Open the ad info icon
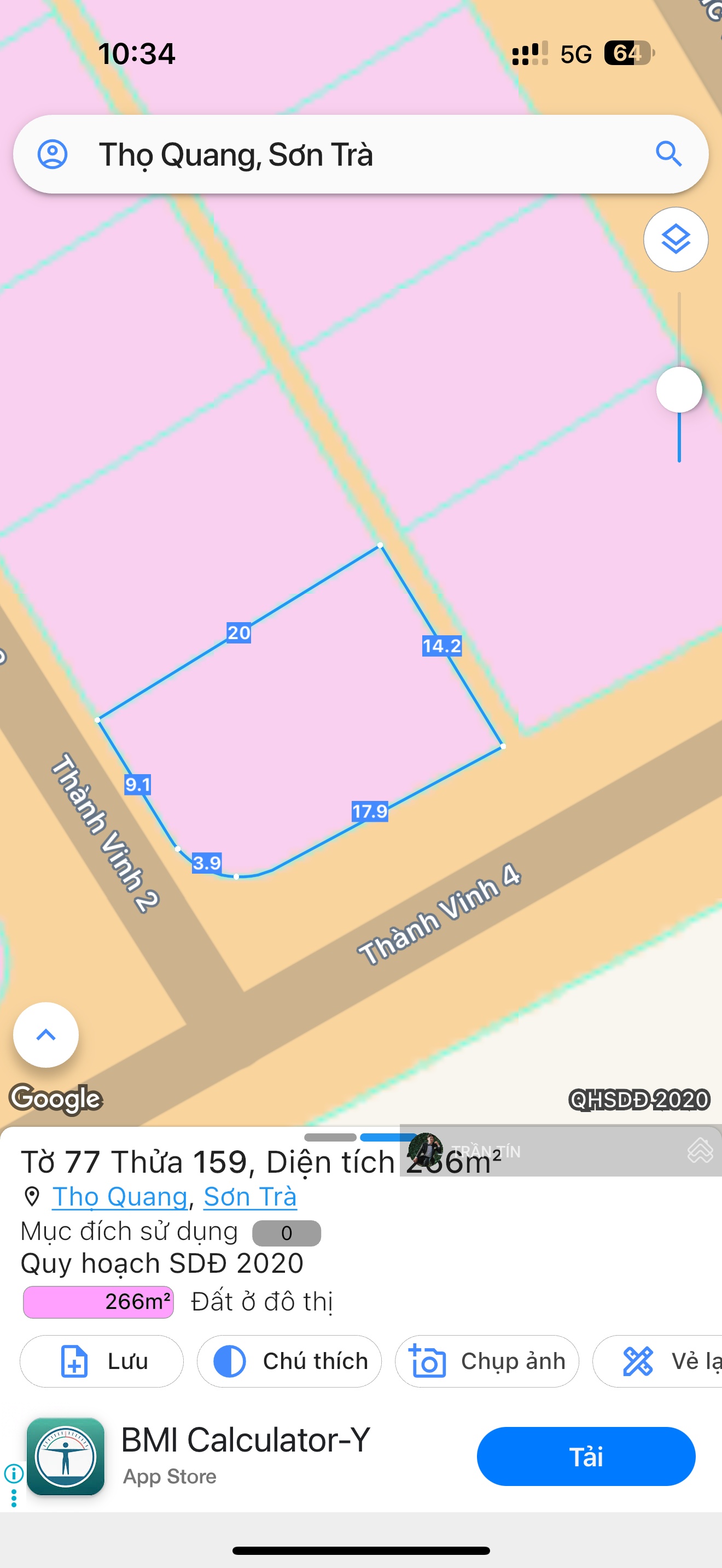The width and height of the screenshot is (722, 1568). click(13, 1473)
